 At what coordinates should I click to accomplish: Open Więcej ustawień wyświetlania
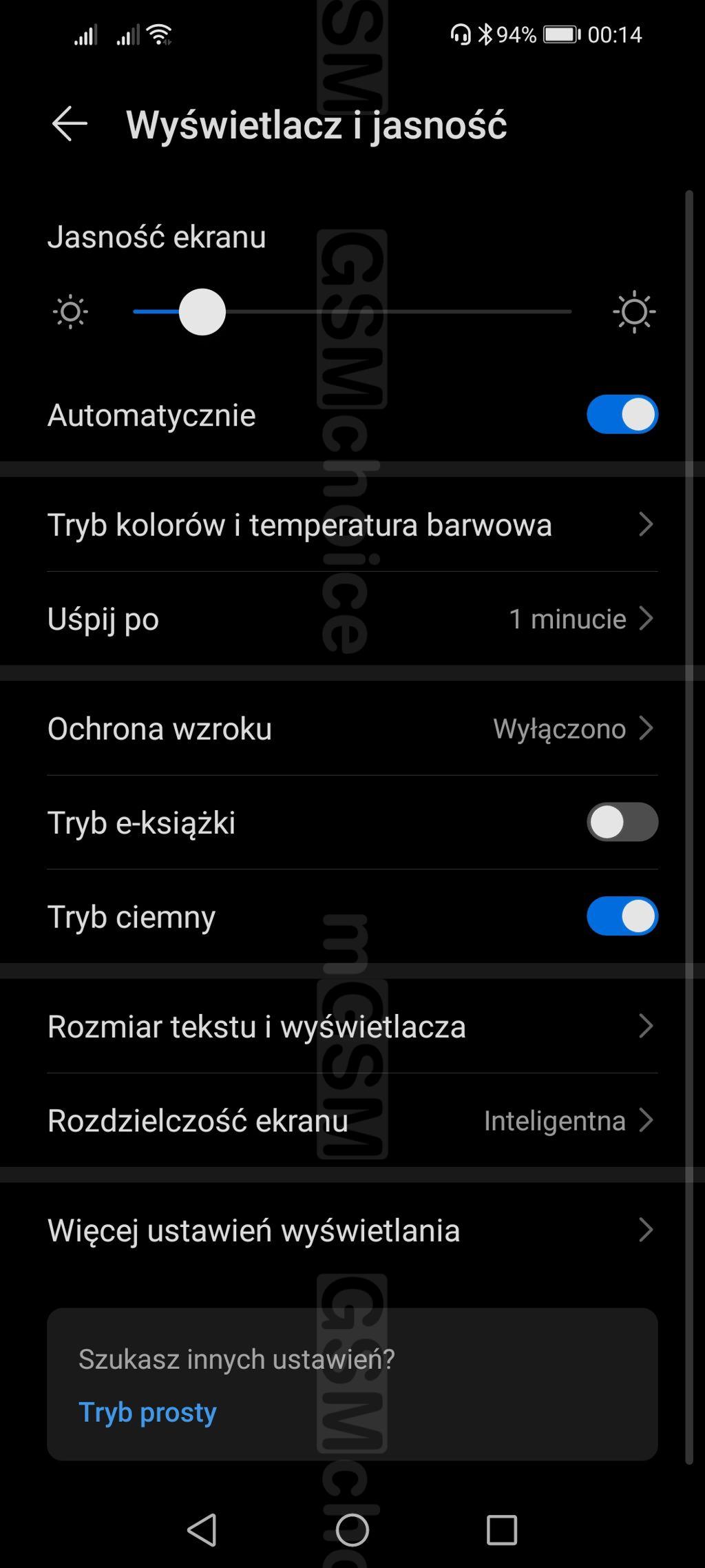point(351,1230)
